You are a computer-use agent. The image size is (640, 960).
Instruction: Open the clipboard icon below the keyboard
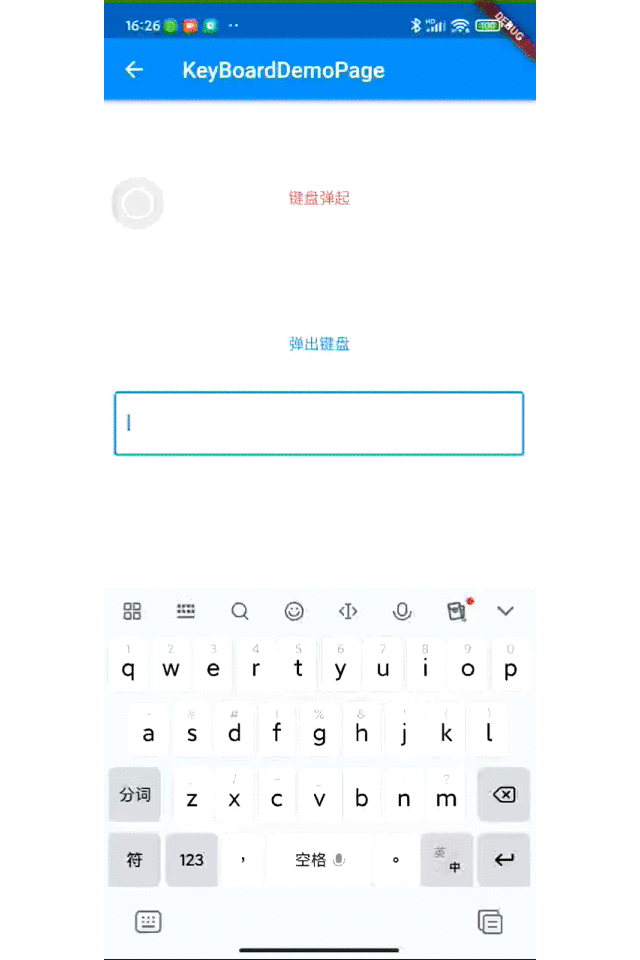tap(490, 921)
